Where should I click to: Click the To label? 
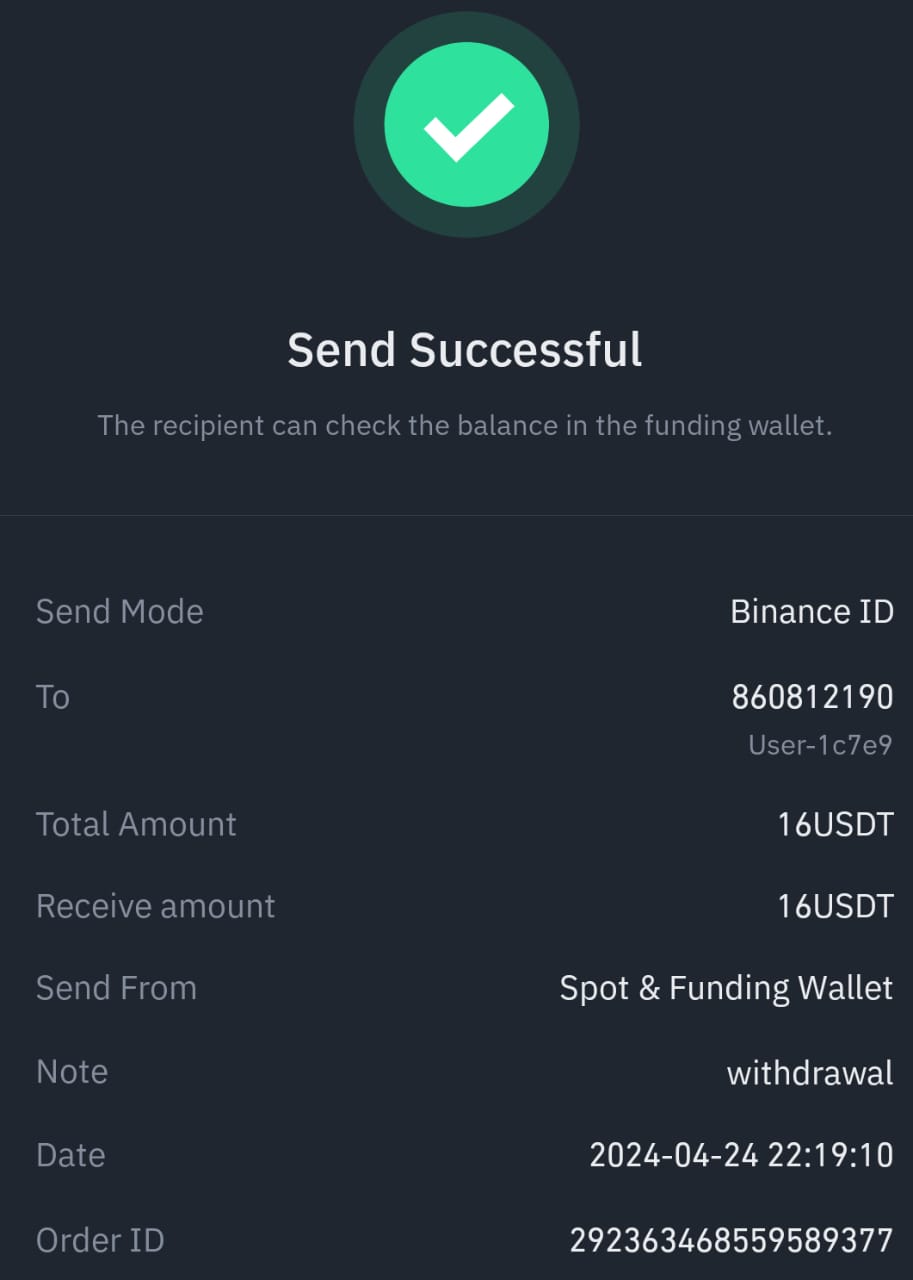52,697
